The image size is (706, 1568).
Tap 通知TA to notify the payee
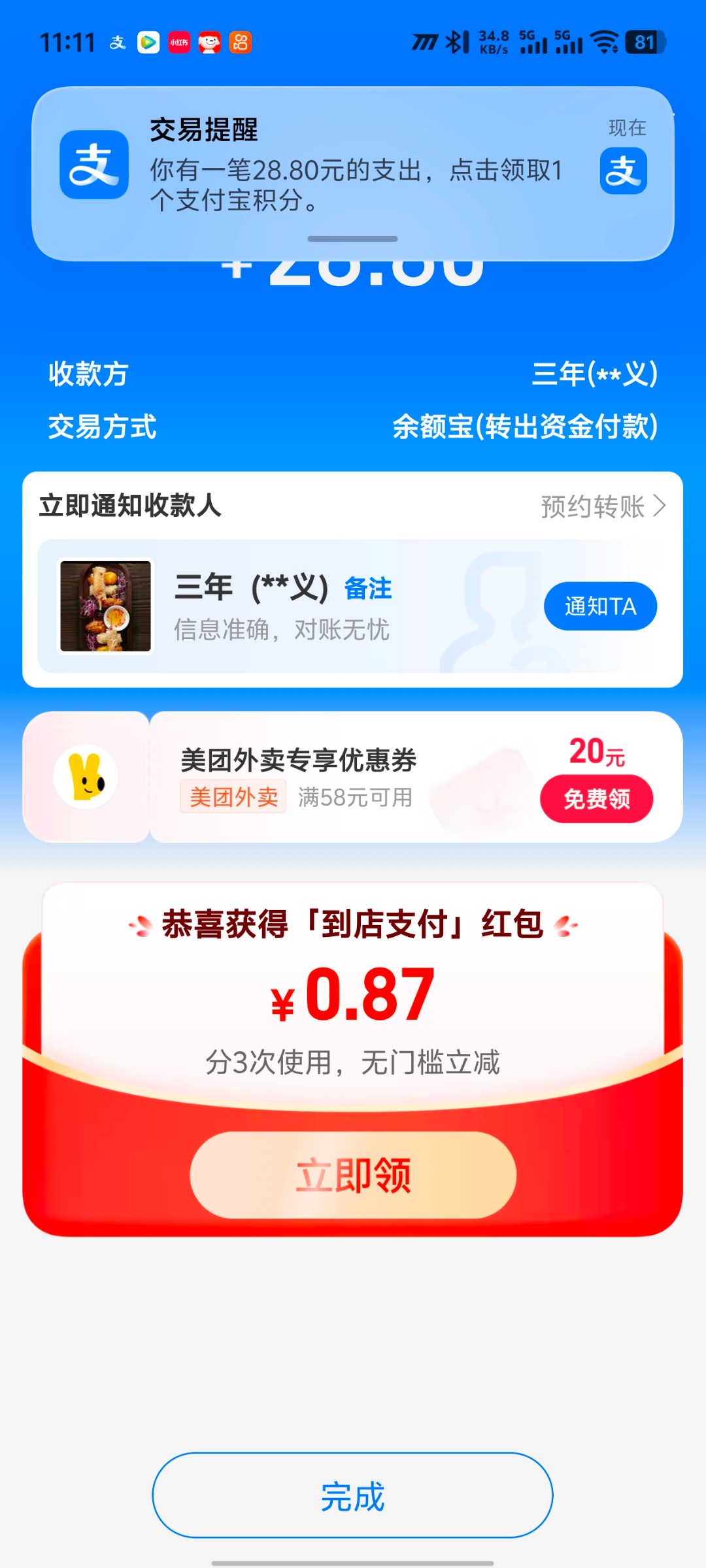point(600,606)
